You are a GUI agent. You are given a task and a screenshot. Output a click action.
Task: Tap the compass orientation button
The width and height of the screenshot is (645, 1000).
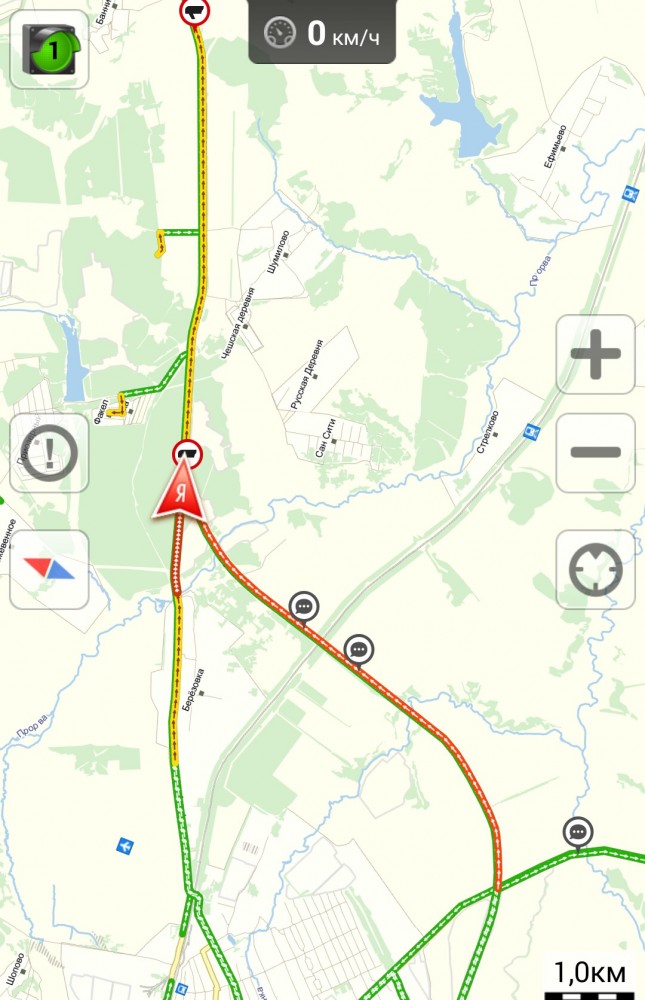point(49,570)
